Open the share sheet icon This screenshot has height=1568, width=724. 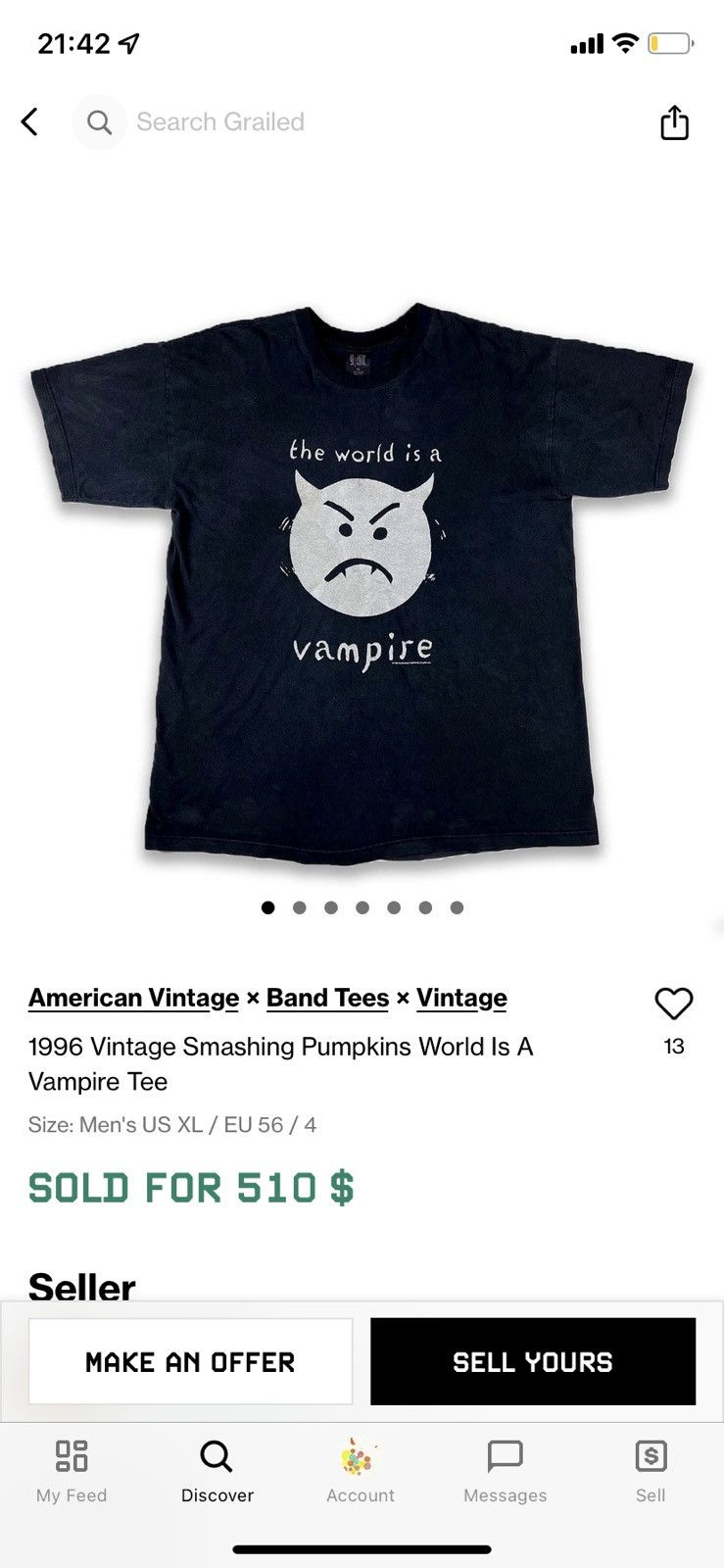click(673, 122)
